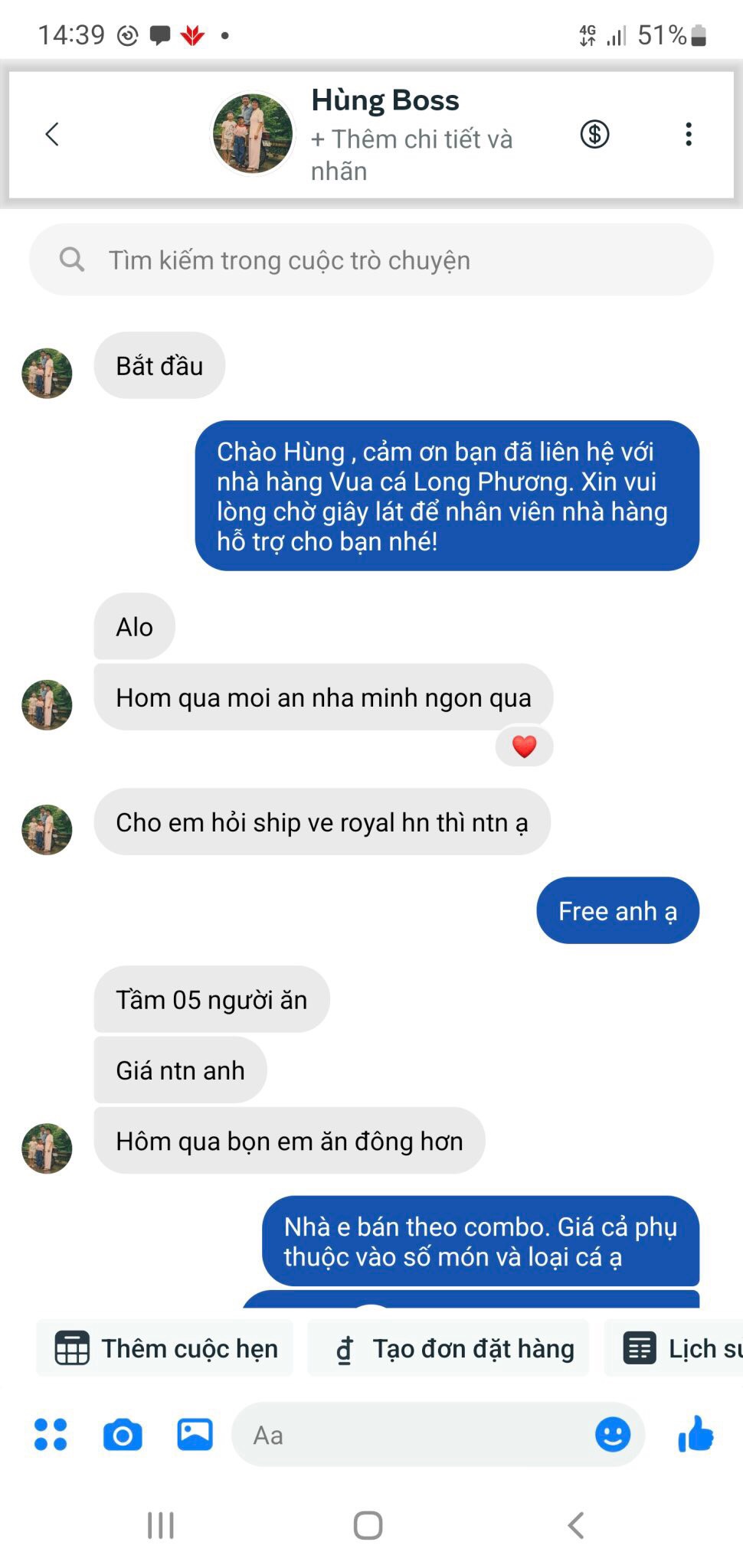Focus the 'Aa' message input field
Viewport: 743px width, 1568px height.
pyautogui.click(x=414, y=1434)
